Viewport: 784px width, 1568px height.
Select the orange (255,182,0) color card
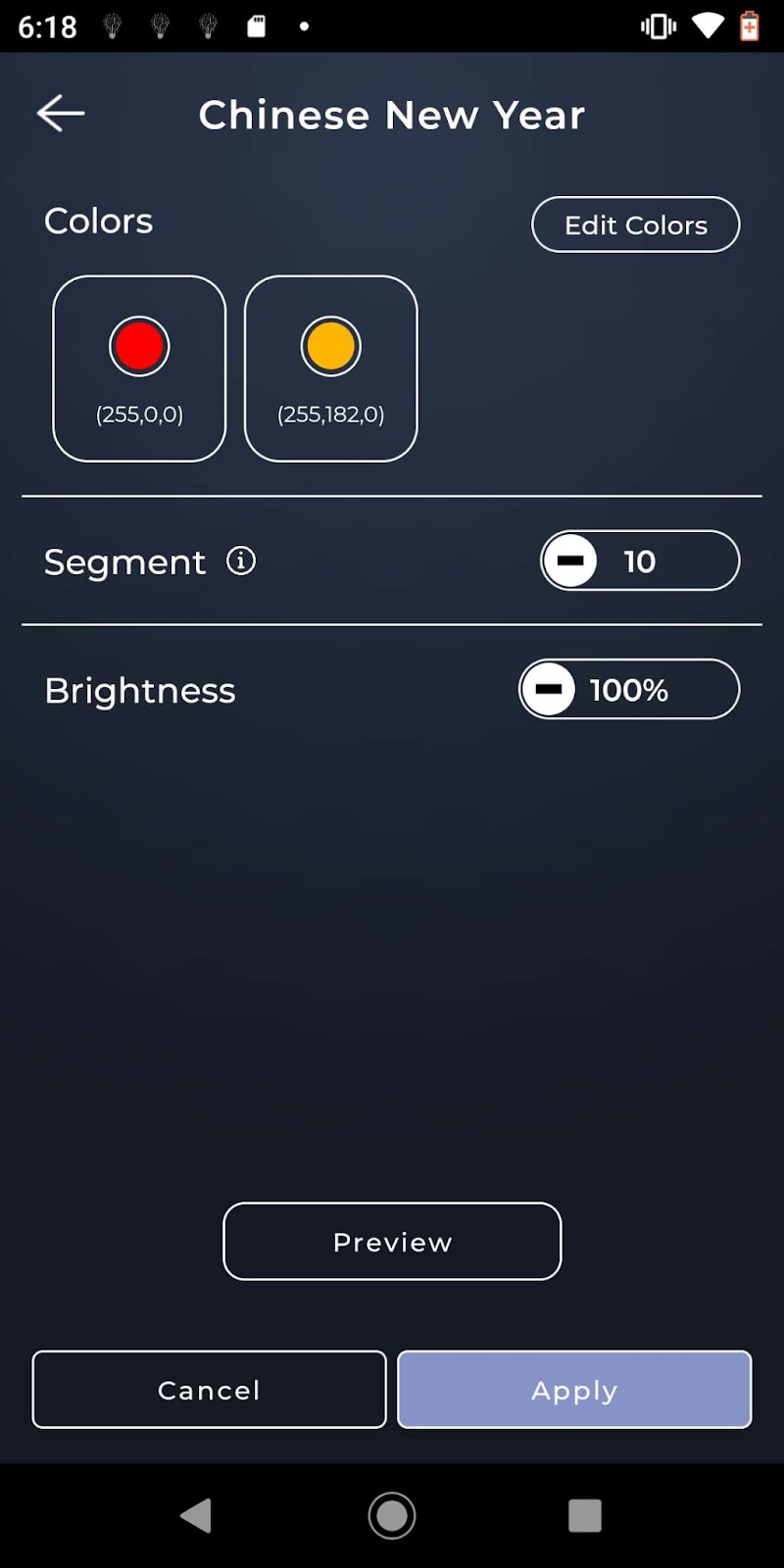click(x=331, y=368)
